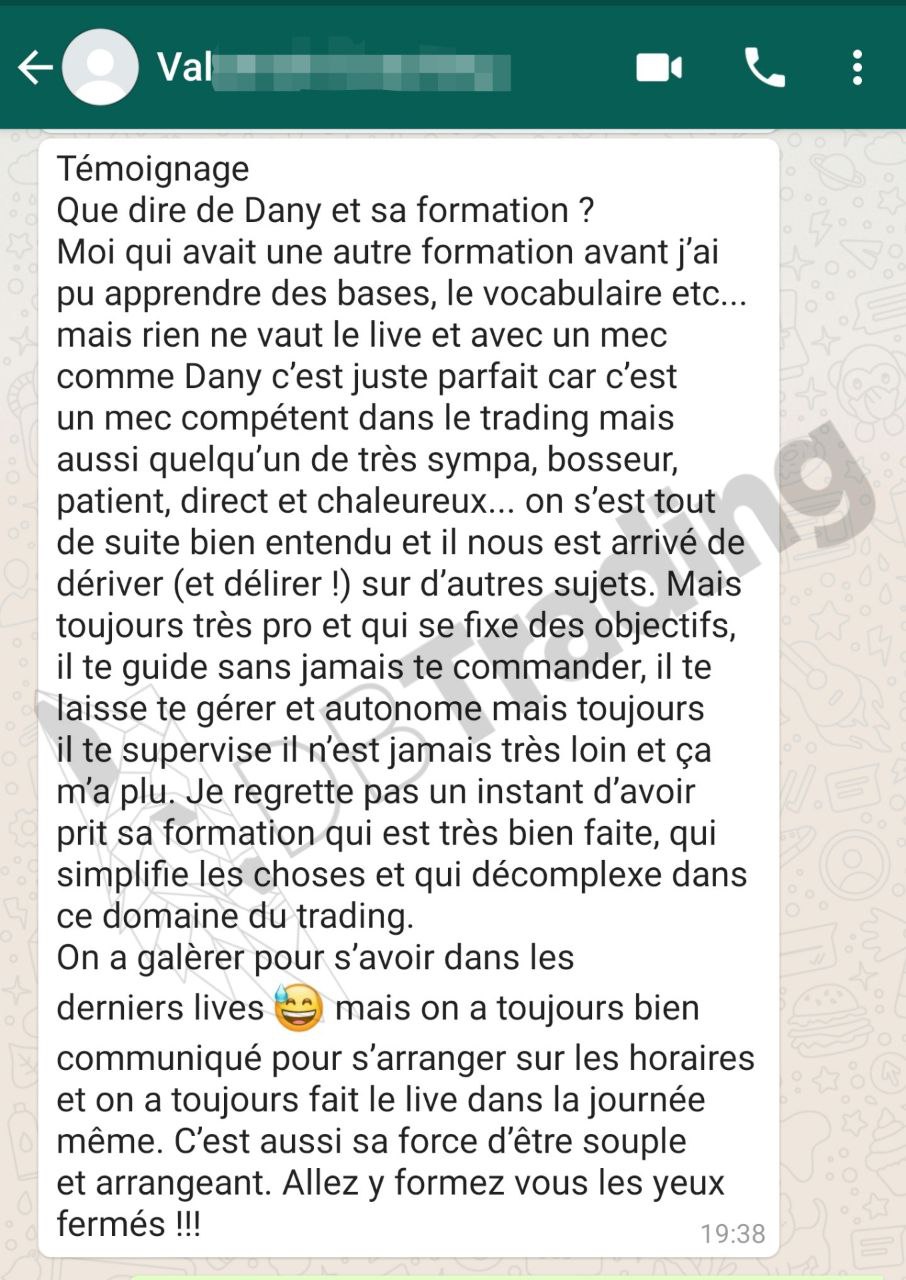Start a video call with Val
Screen dimensions: 906x1280
(659, 68)
